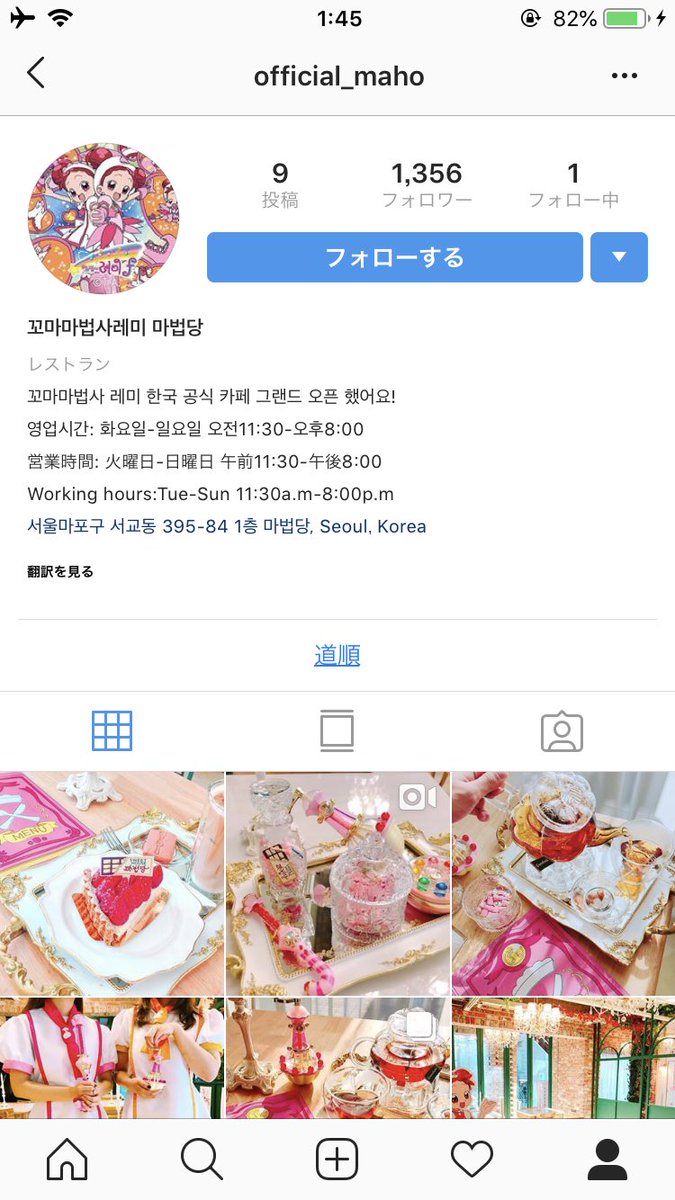Open the tagged photos tab
This screenshot has width=675, height=1200.
(561, 731)
